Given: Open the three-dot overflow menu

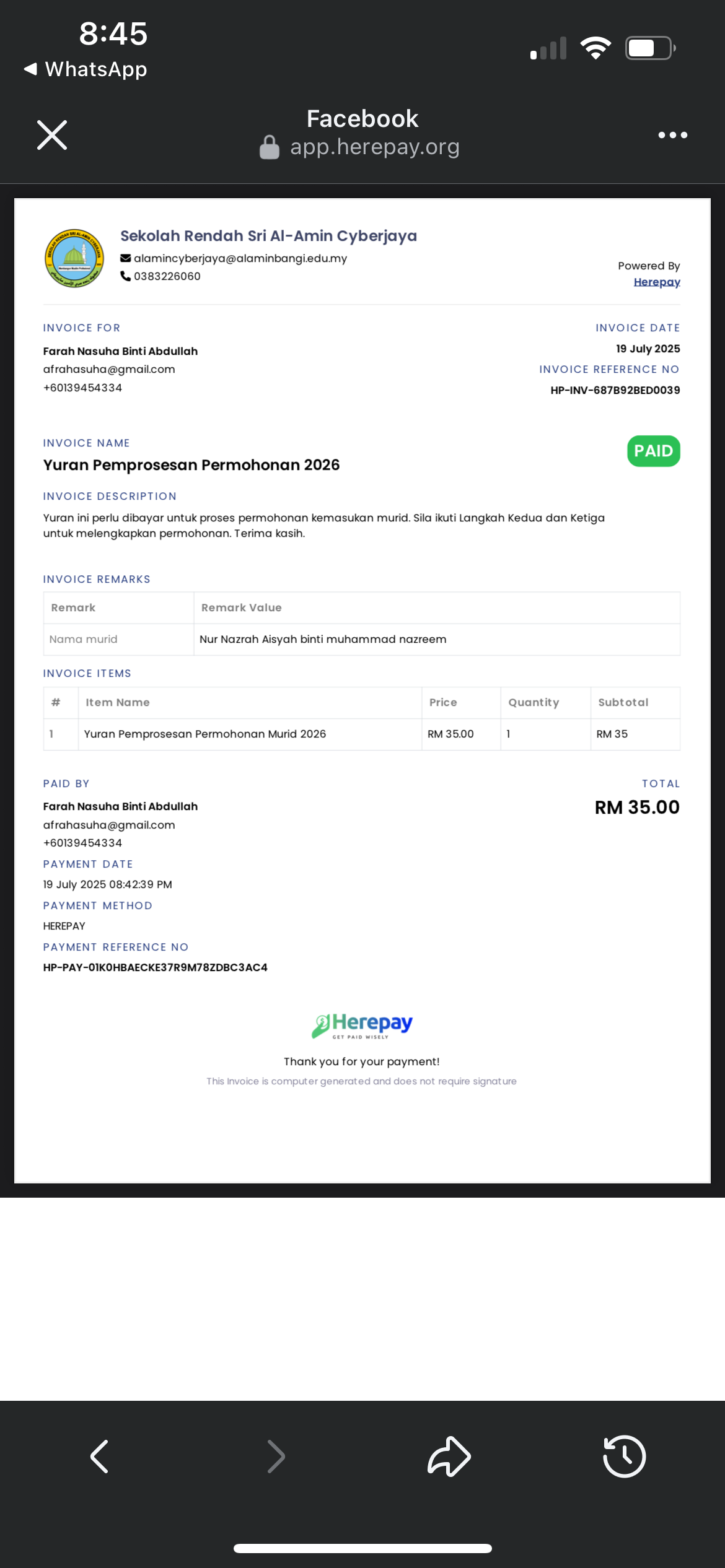Looking at the screenshot, I should pyautogui.click(x=672, y=135).
